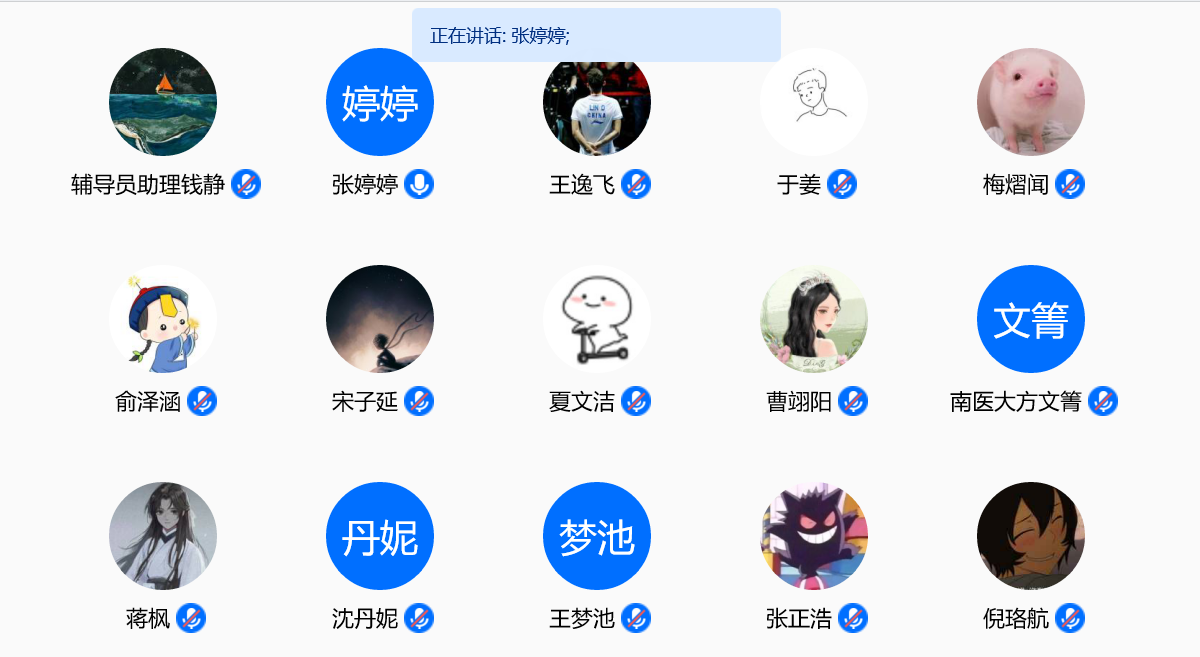This screenshot has height=657, width=1200.
Task: View 于姜's participant avatar
Action: pos(814,102)
